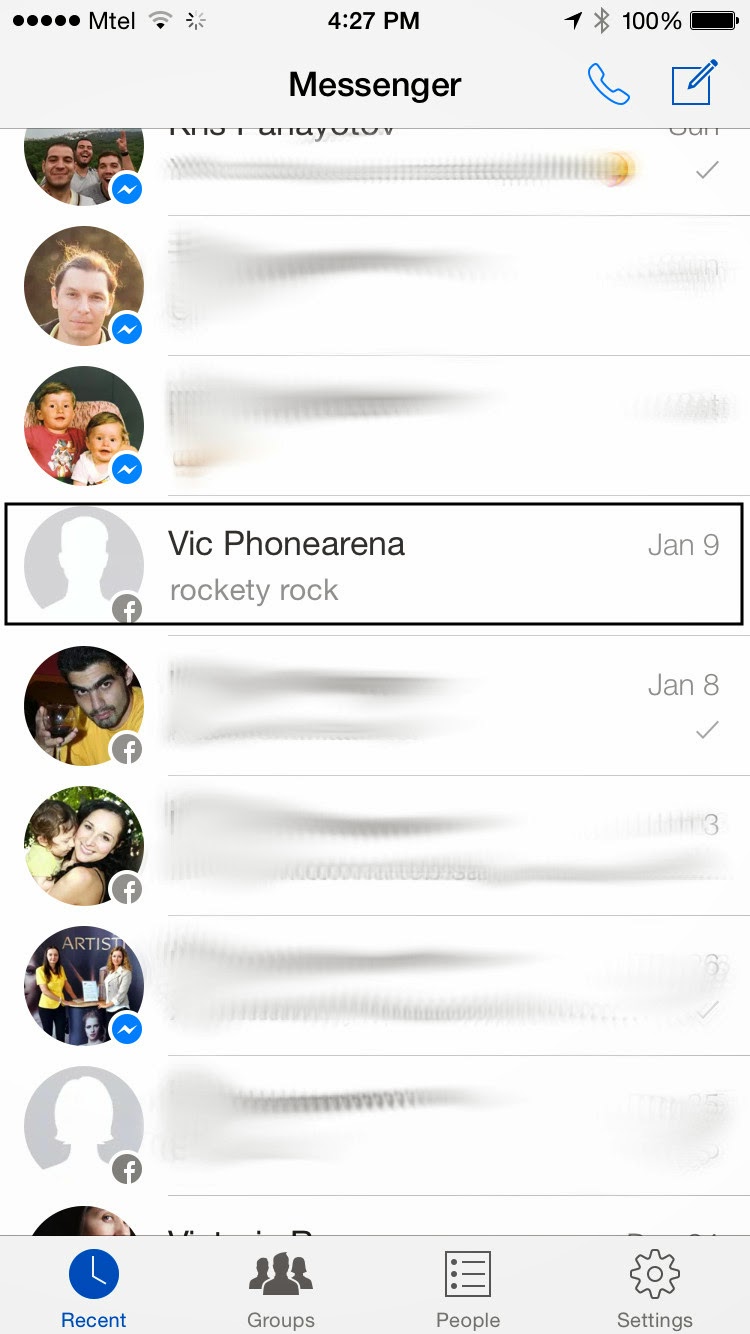Select the Recent tab
The image size is (750, 1334).
tap(94, 1288)
